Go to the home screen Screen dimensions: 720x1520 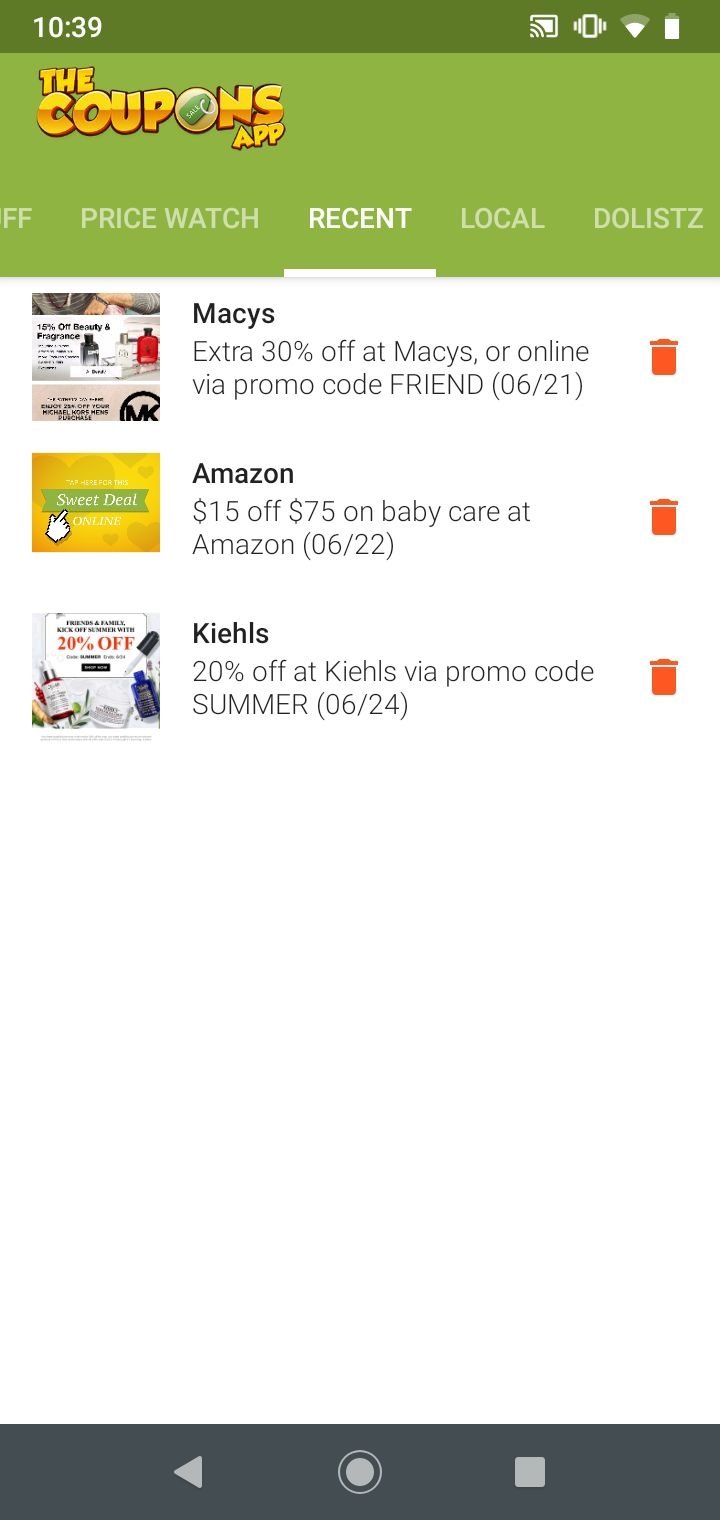pos(360,1472)
